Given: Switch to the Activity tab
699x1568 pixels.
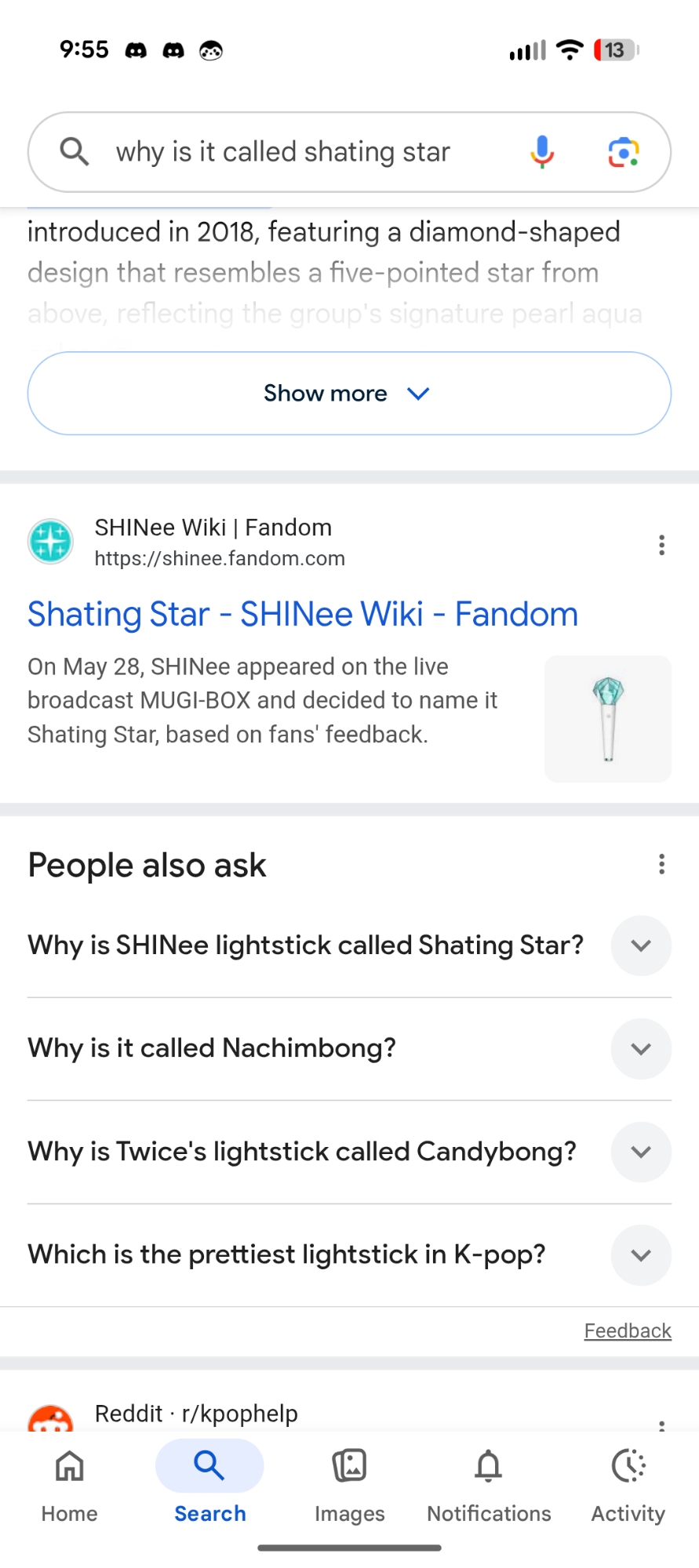Looking at the screenshot, I should pos(628,1480).
